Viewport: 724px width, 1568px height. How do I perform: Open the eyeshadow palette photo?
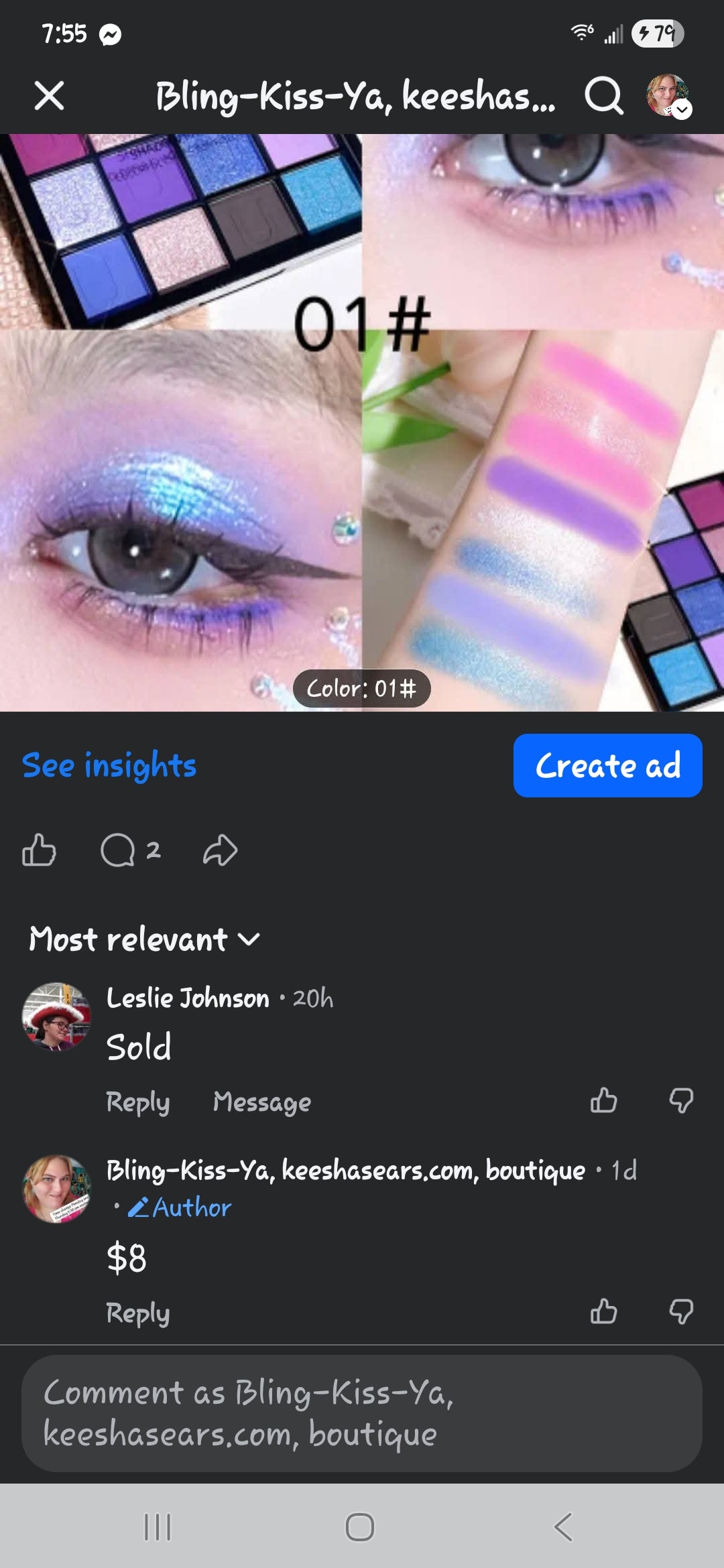click(x=362, y=422)
